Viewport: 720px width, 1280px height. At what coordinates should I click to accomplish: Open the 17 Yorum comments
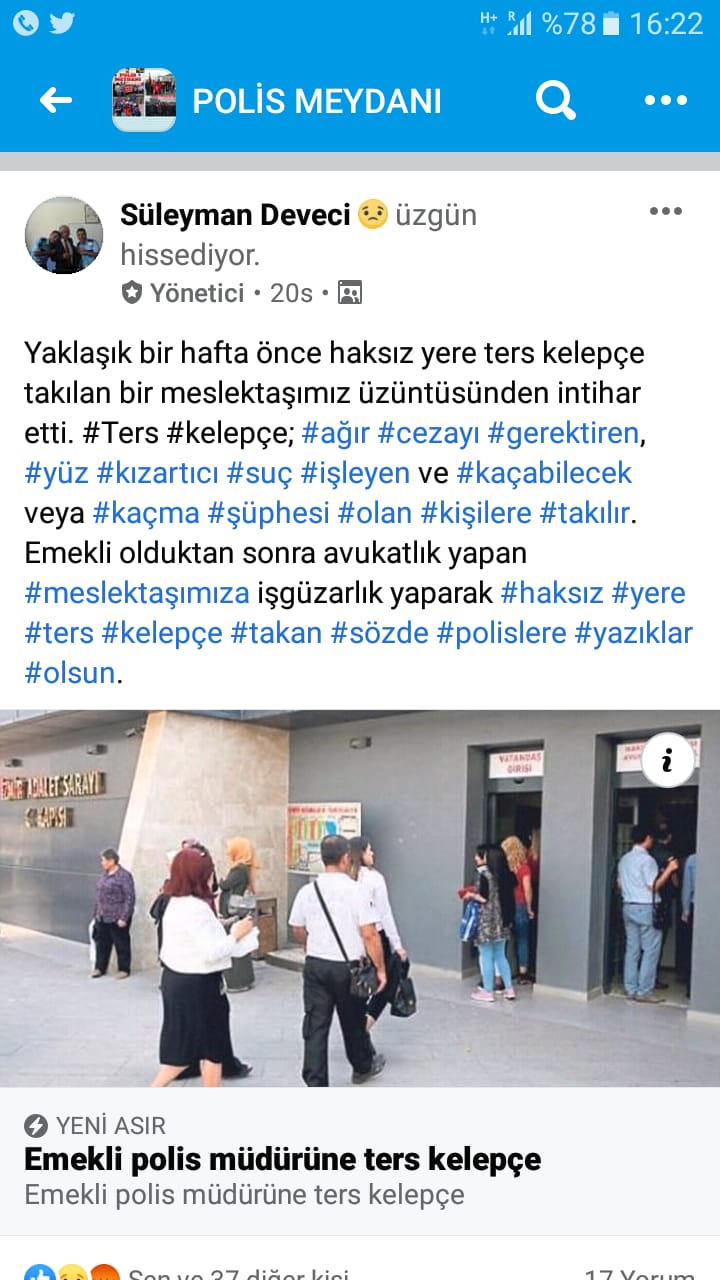point(638,1273)
